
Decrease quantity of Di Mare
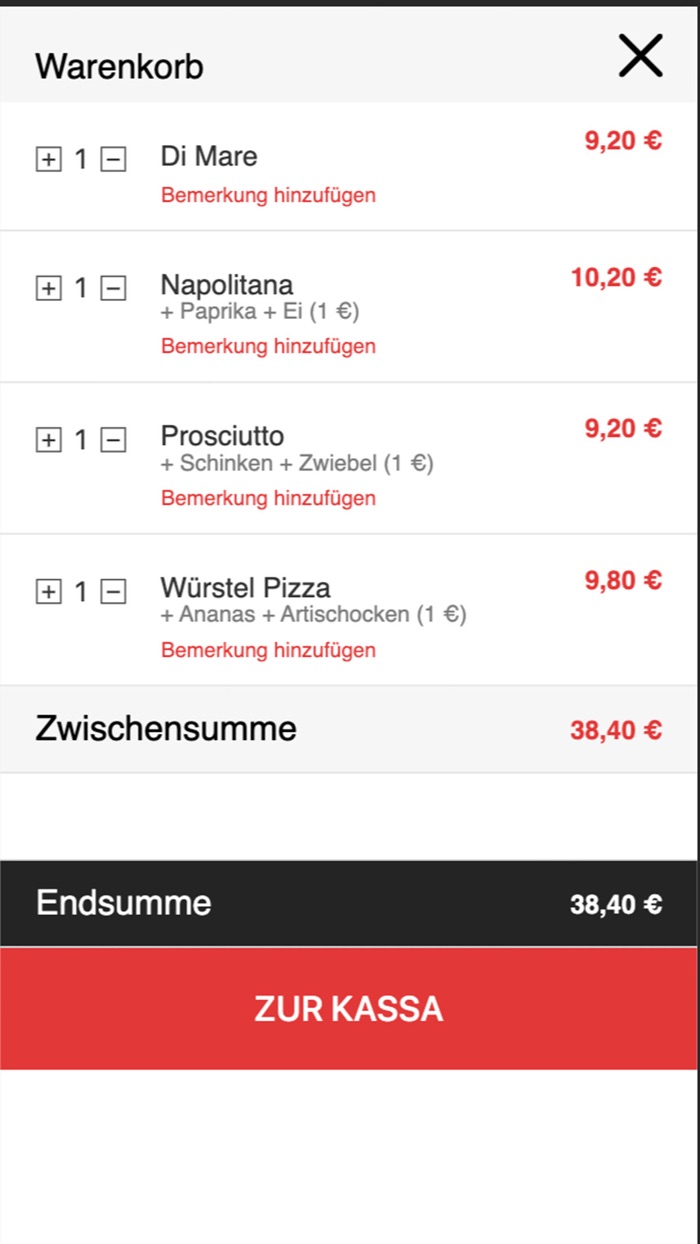coord(114,159)
